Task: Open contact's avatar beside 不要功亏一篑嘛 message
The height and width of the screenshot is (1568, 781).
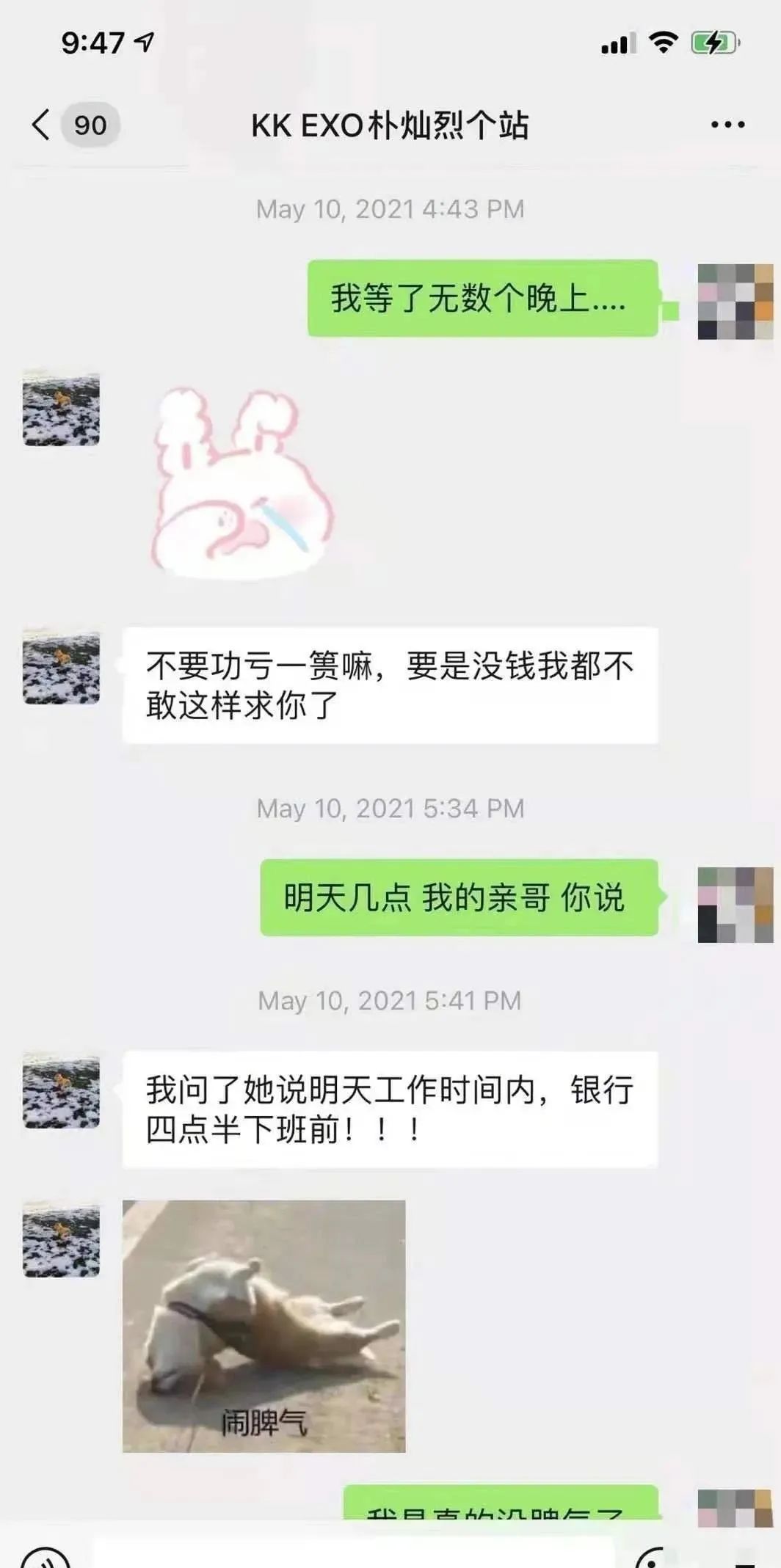Action: coord(62,667)
